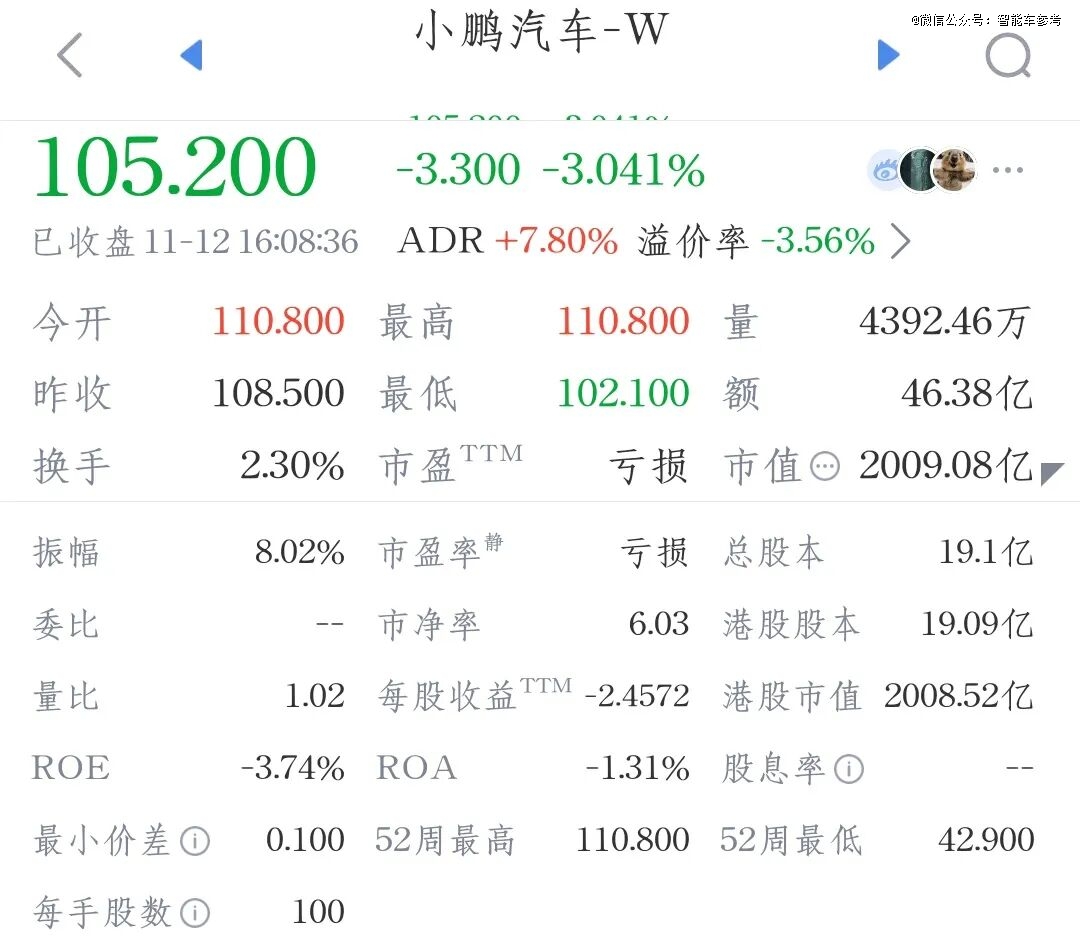Switch to the next stock

point(888,55)
